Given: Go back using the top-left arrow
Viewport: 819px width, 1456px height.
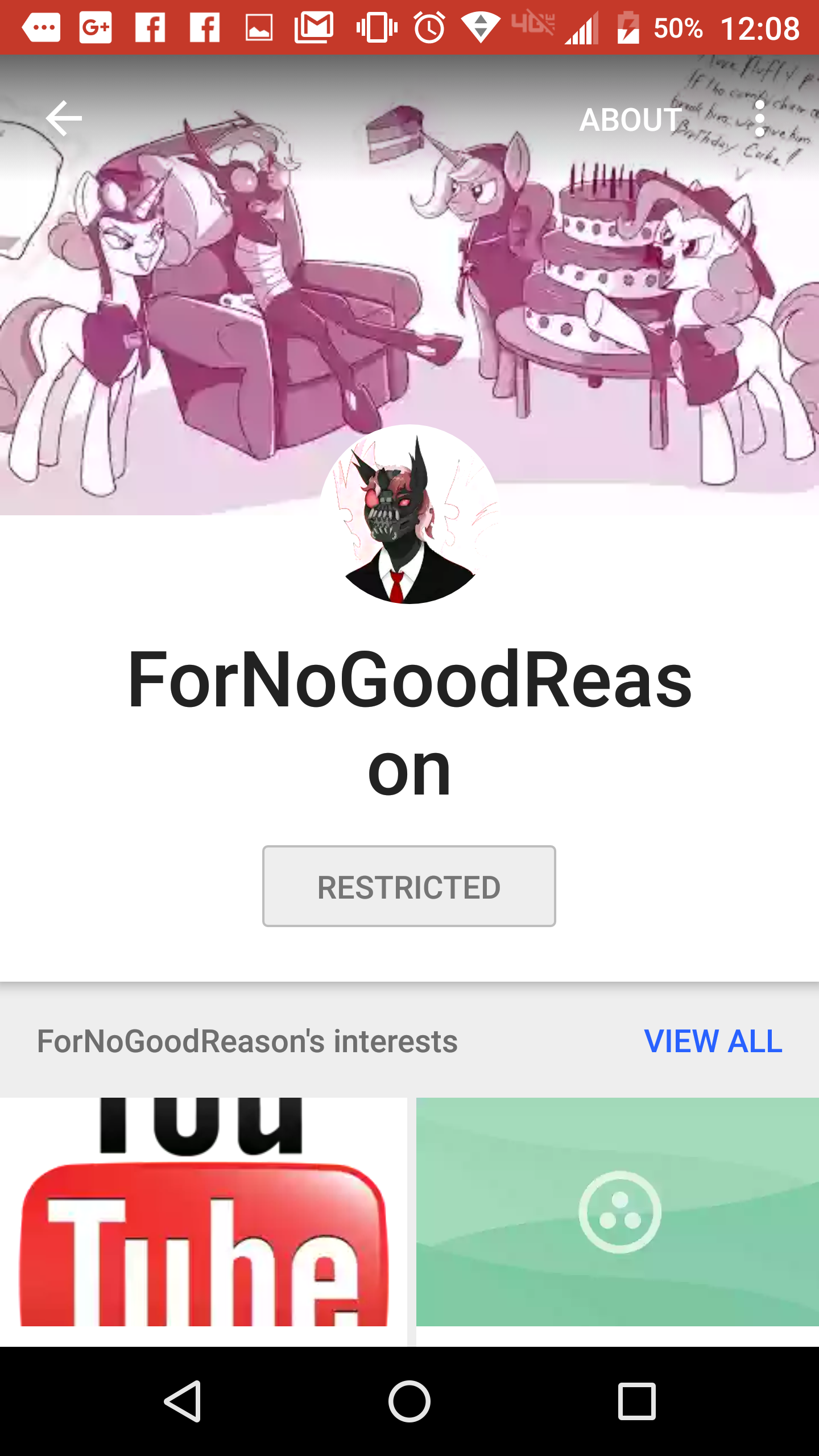Looking at the screenshot, I should point(64,119).
